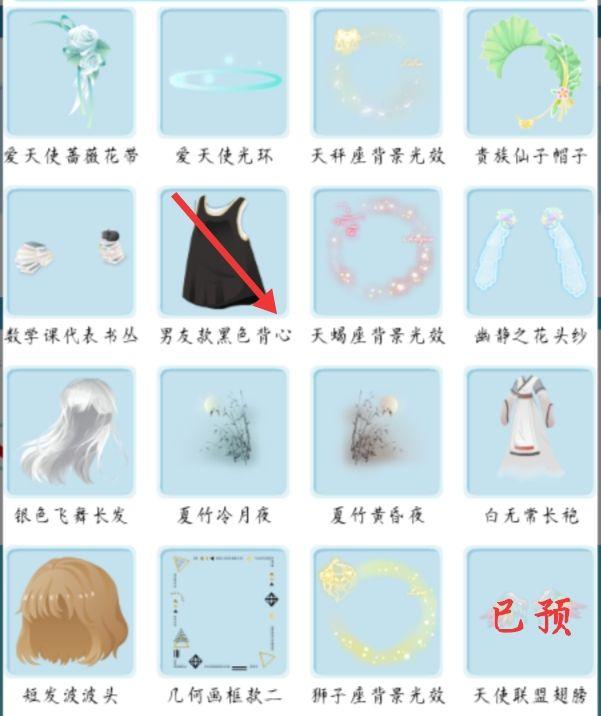Select the 银色飞舞长发 hairstyle

71,432
